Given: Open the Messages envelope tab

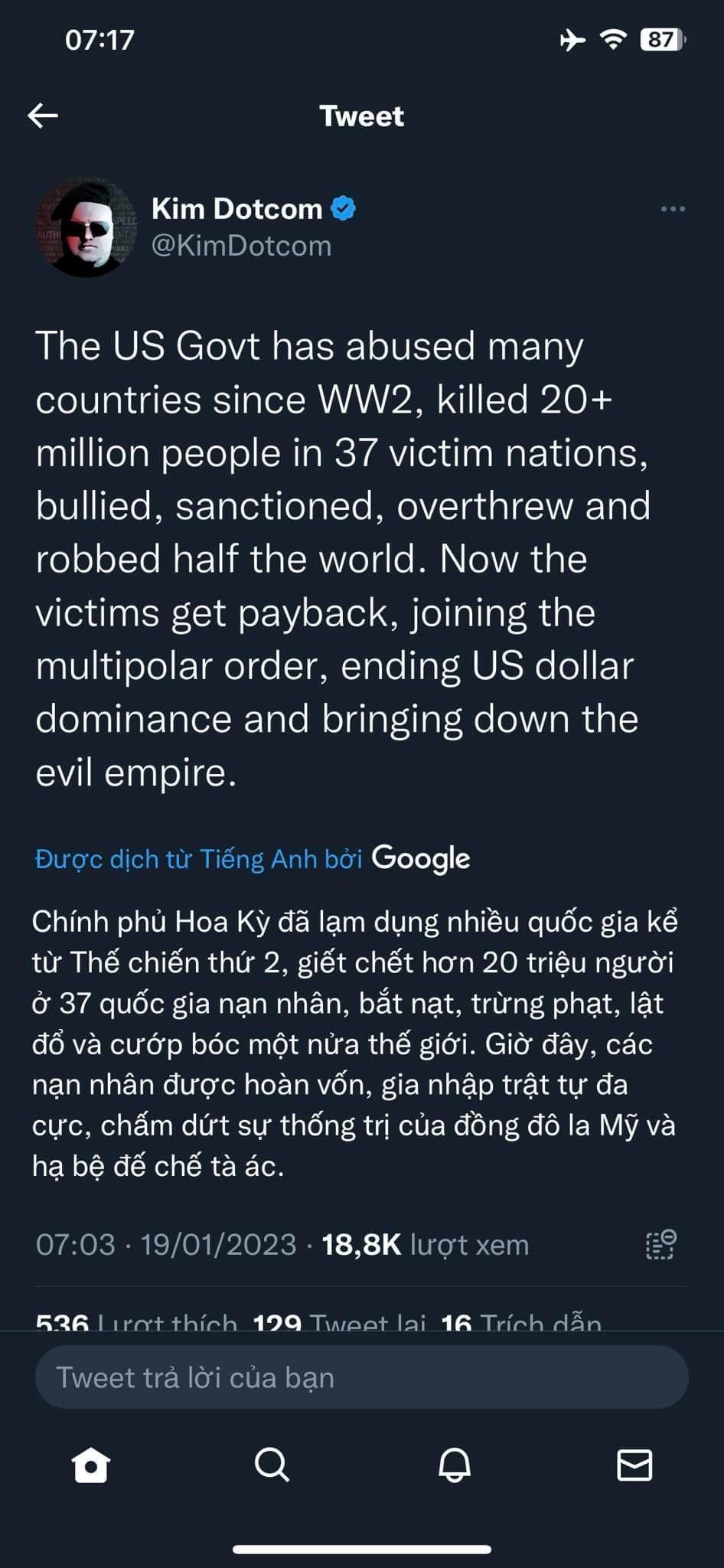Looking at the screenshot, I should [634, 1465].
